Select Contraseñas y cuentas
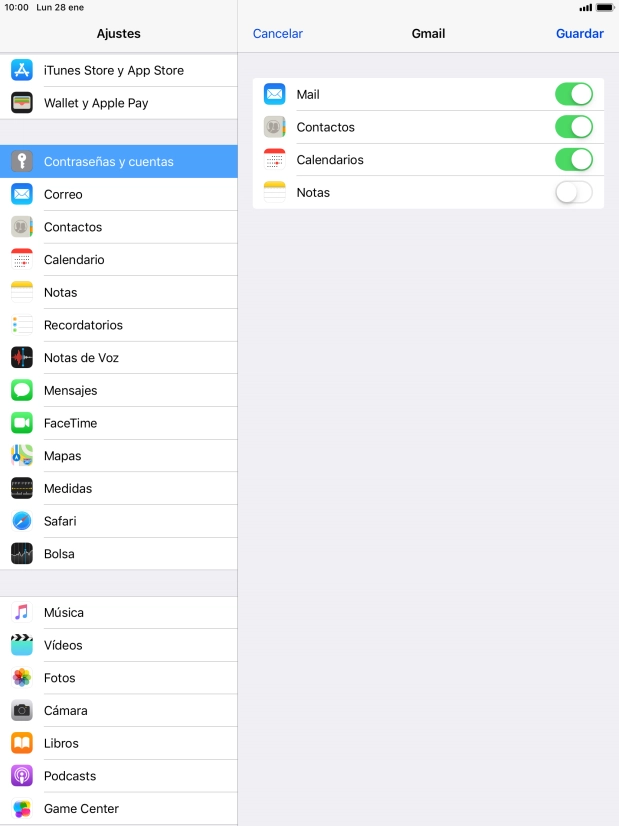The height and width of the screenshot is (826, 619). point(118,161)
